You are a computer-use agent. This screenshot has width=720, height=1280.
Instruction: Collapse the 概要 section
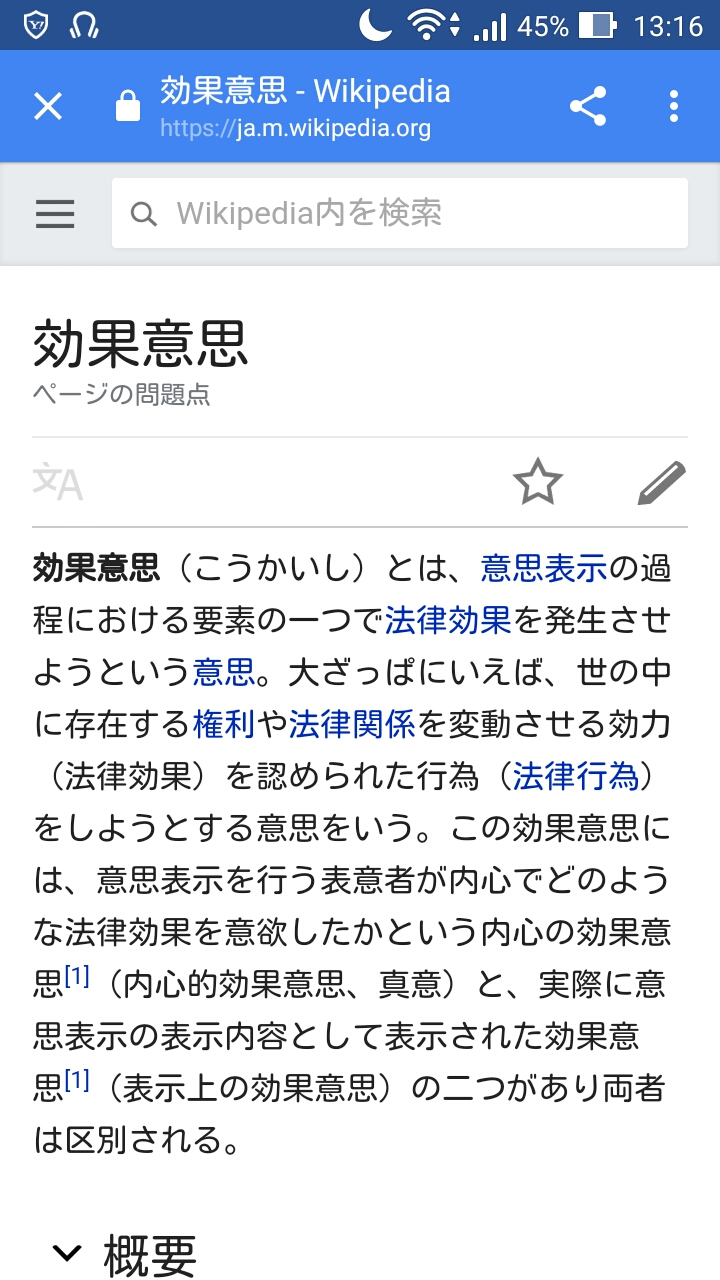pyautogui.click(x=67, y=1252)
